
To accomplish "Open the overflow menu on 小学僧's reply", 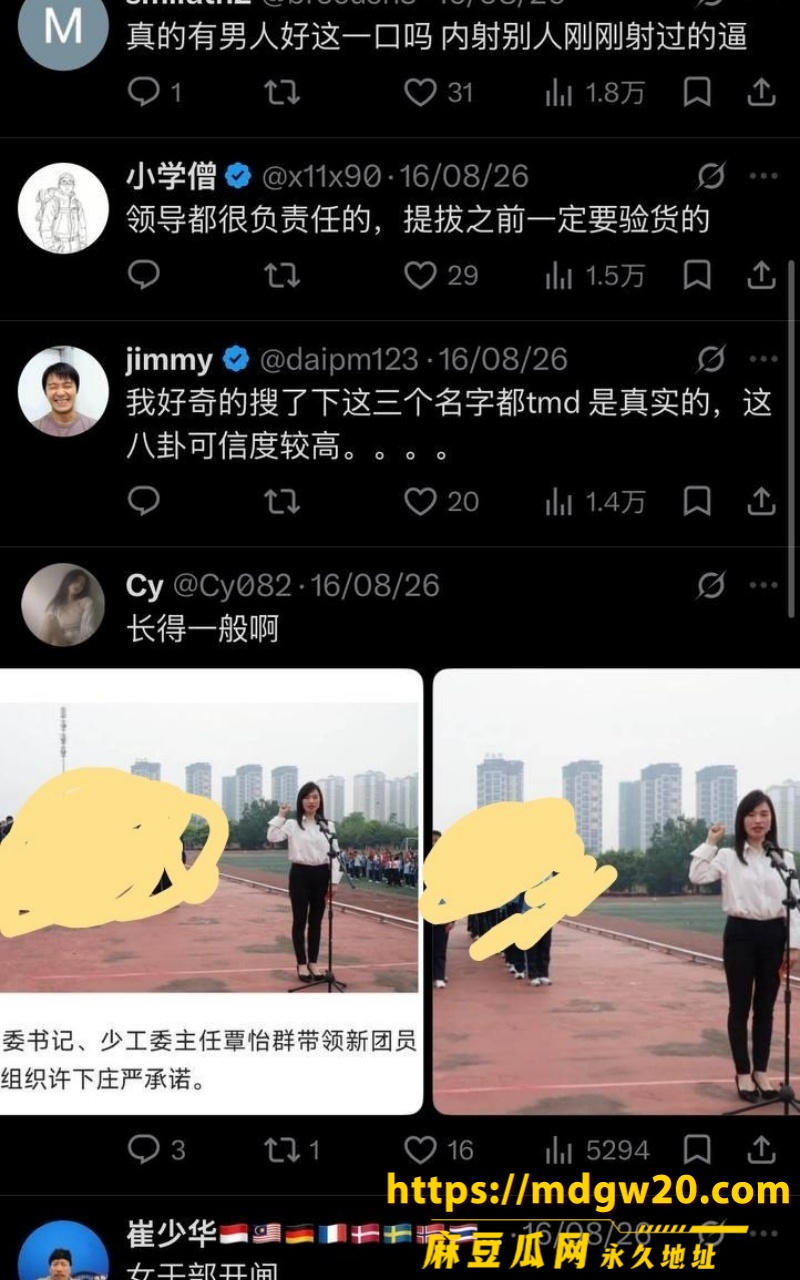I will point(763,177).
